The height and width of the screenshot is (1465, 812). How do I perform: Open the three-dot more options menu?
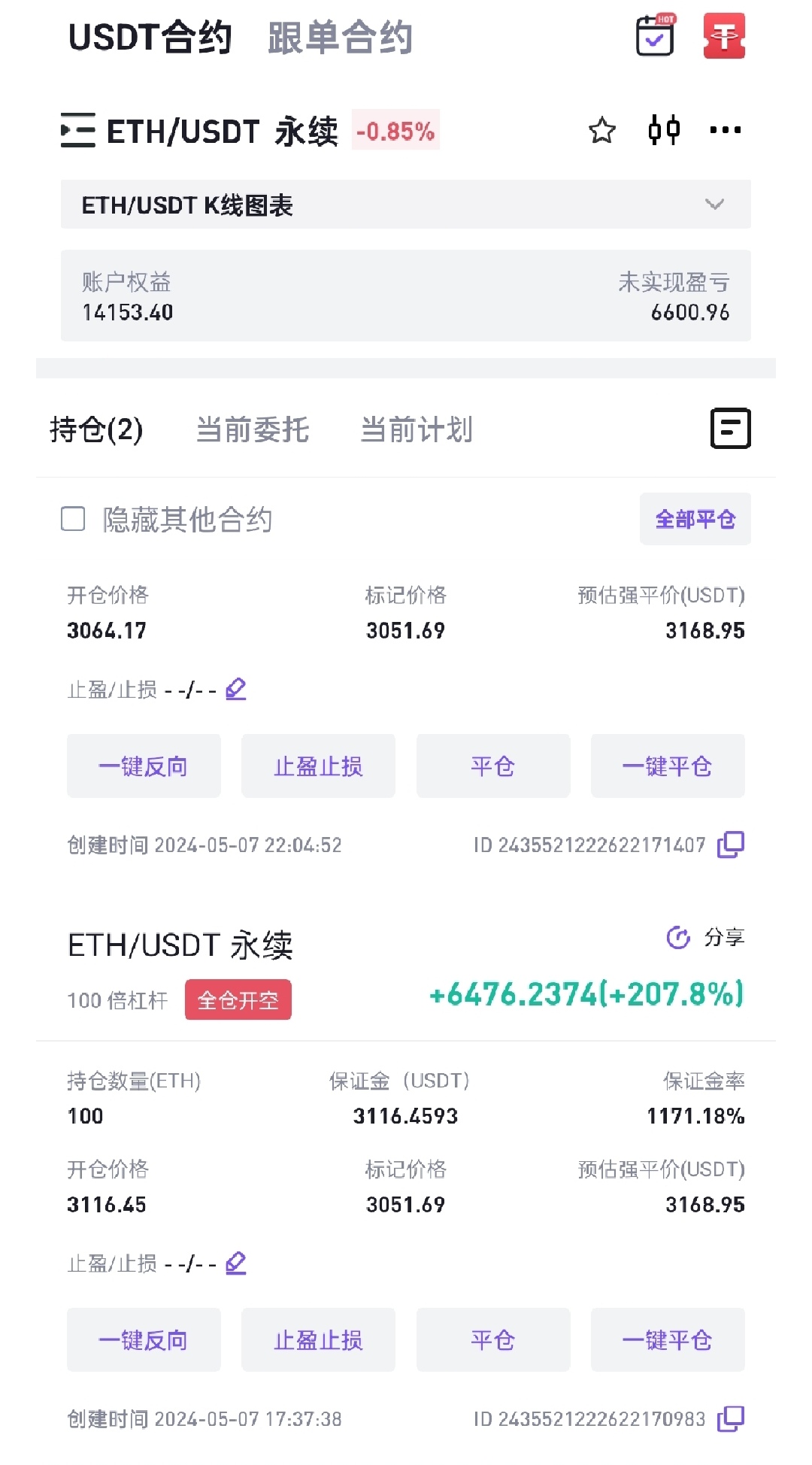[726, 131]
